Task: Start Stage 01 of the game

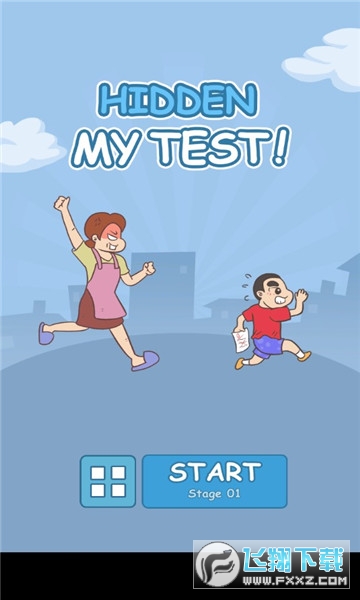Action: pos(215,481)
